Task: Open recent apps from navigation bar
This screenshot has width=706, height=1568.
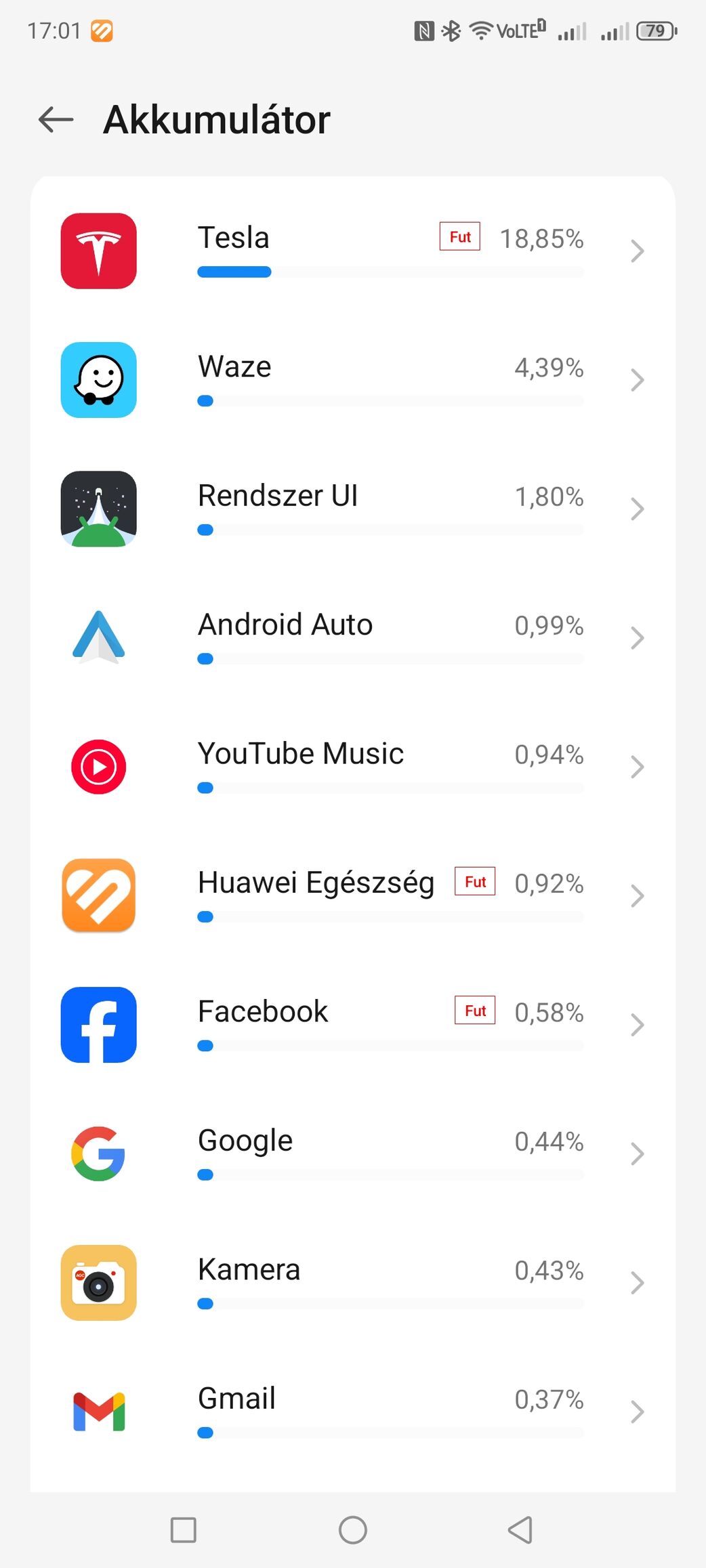Action: tap(184, 1529)
